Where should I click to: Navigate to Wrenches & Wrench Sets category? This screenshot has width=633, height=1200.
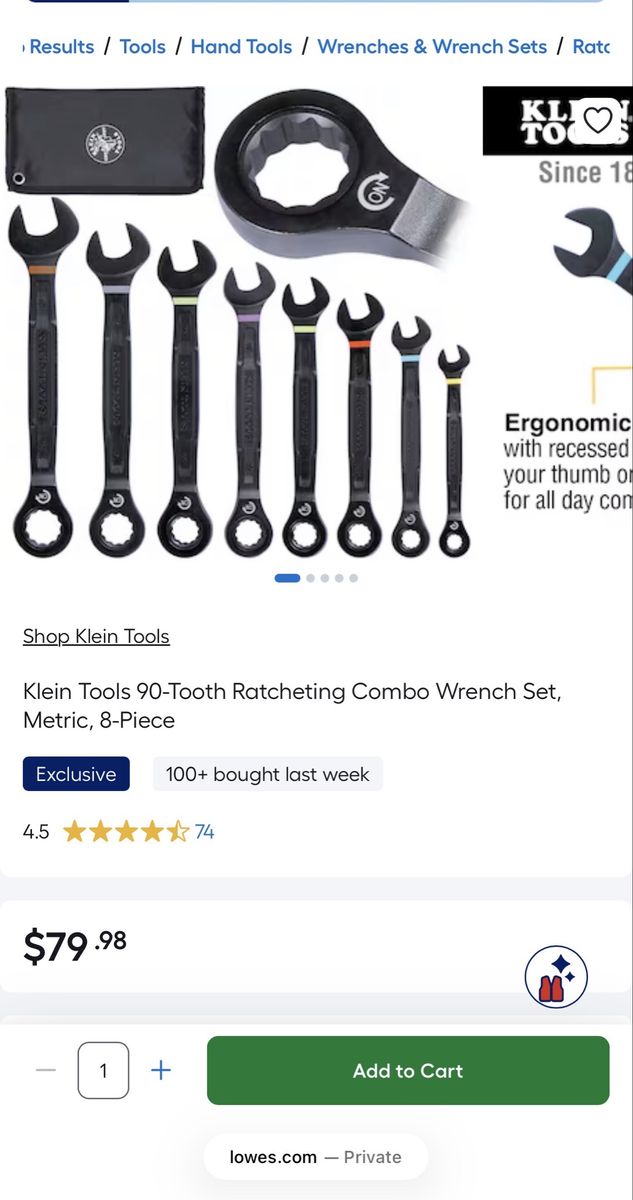point(432,47)
